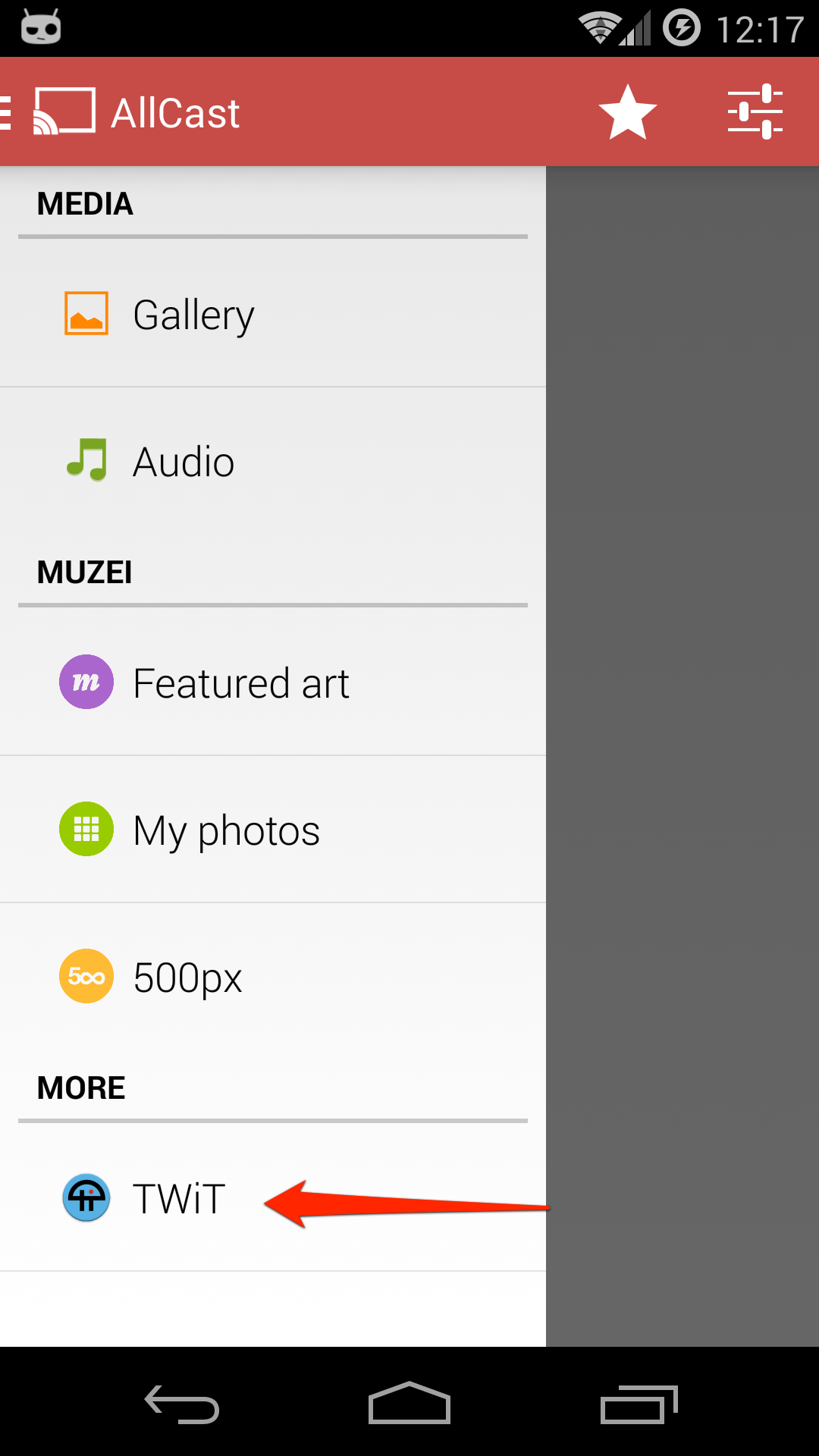Open the TWiT channel
819x1456 pixels.
pyautogui.click(x=179, y=1198)
